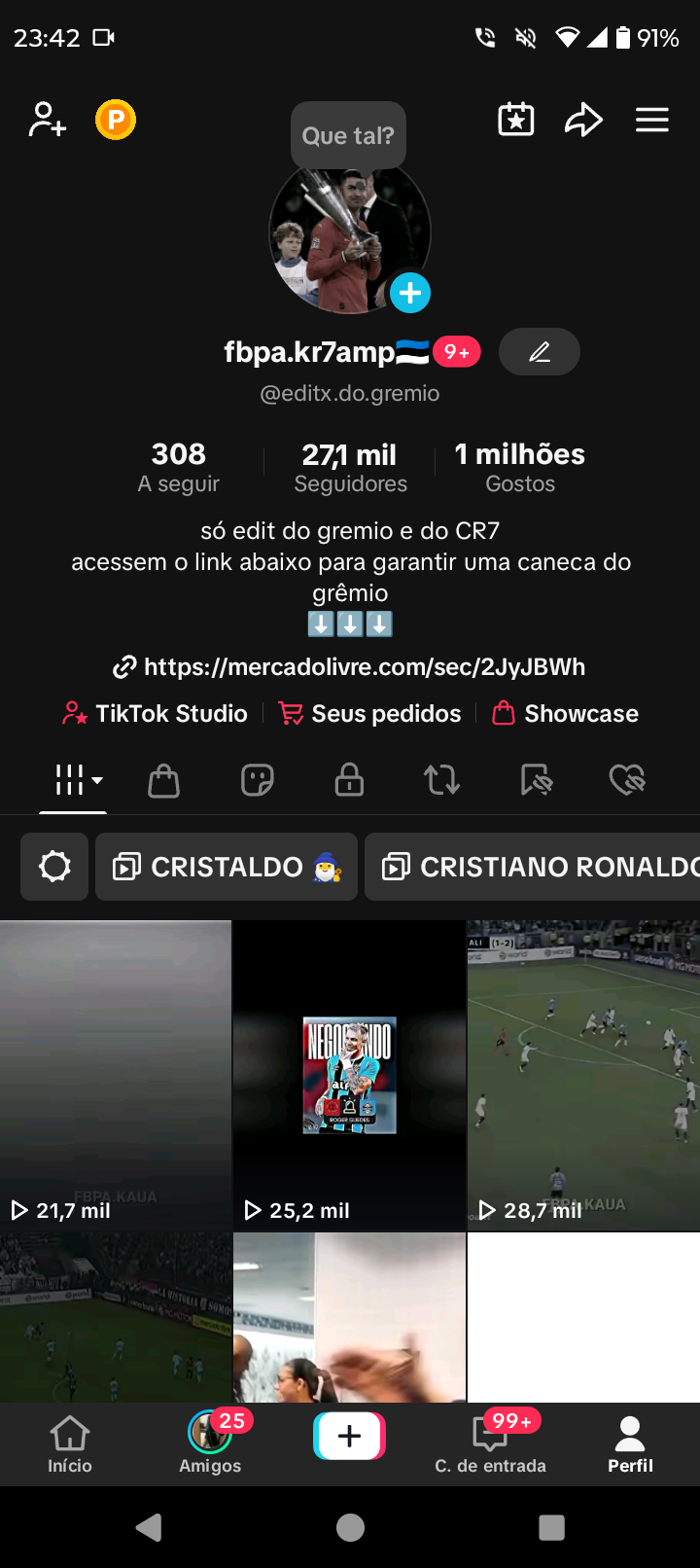
Task: Go back with the system back button
Action: point(149,1527)
